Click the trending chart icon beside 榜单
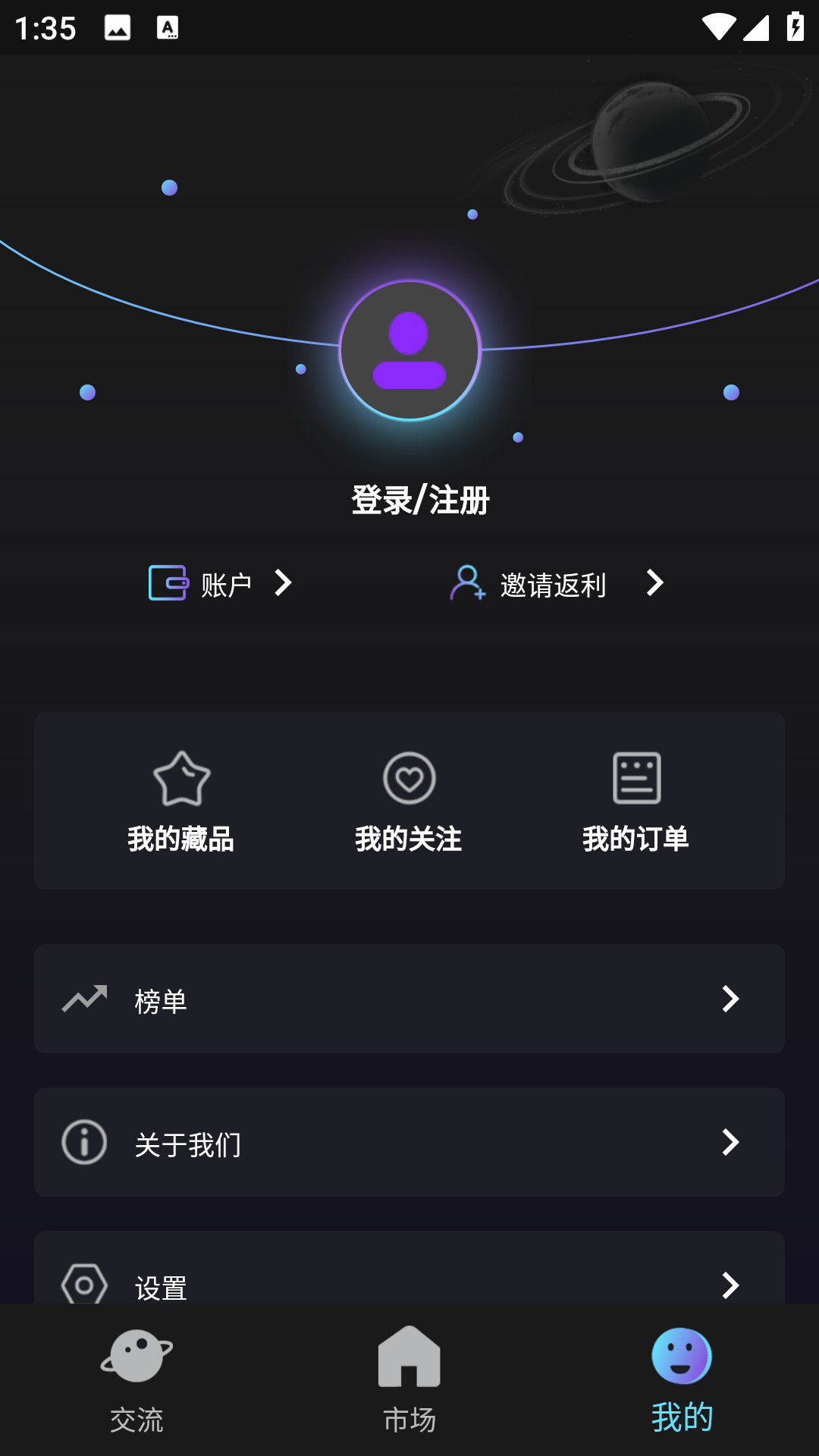Viewport: 819px width, 1456px height. click(x=83, y=999)
